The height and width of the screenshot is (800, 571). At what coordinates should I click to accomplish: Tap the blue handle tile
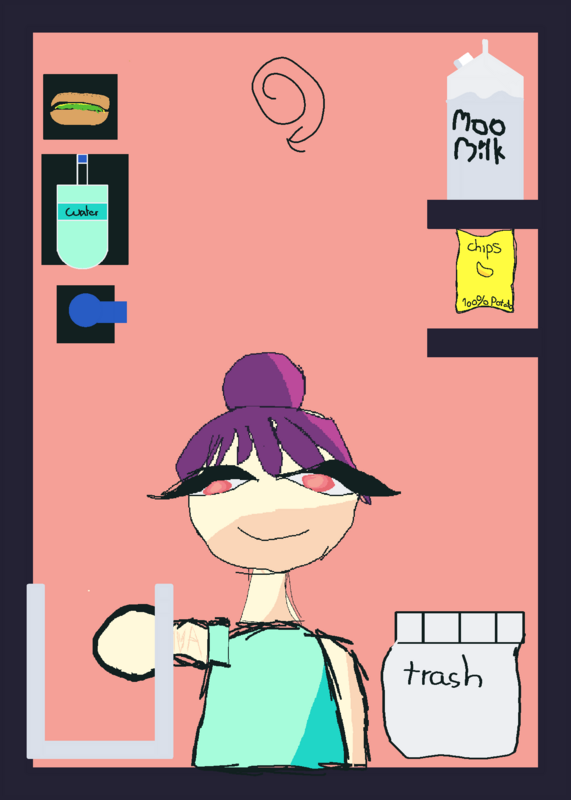click(x=92, y=313)
